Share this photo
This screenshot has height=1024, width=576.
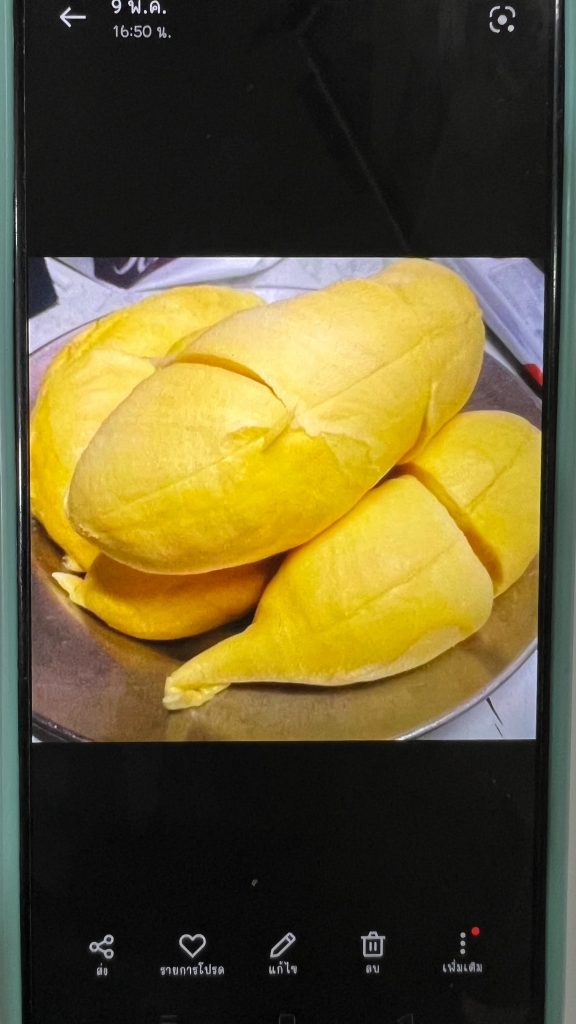coord(102,955)
